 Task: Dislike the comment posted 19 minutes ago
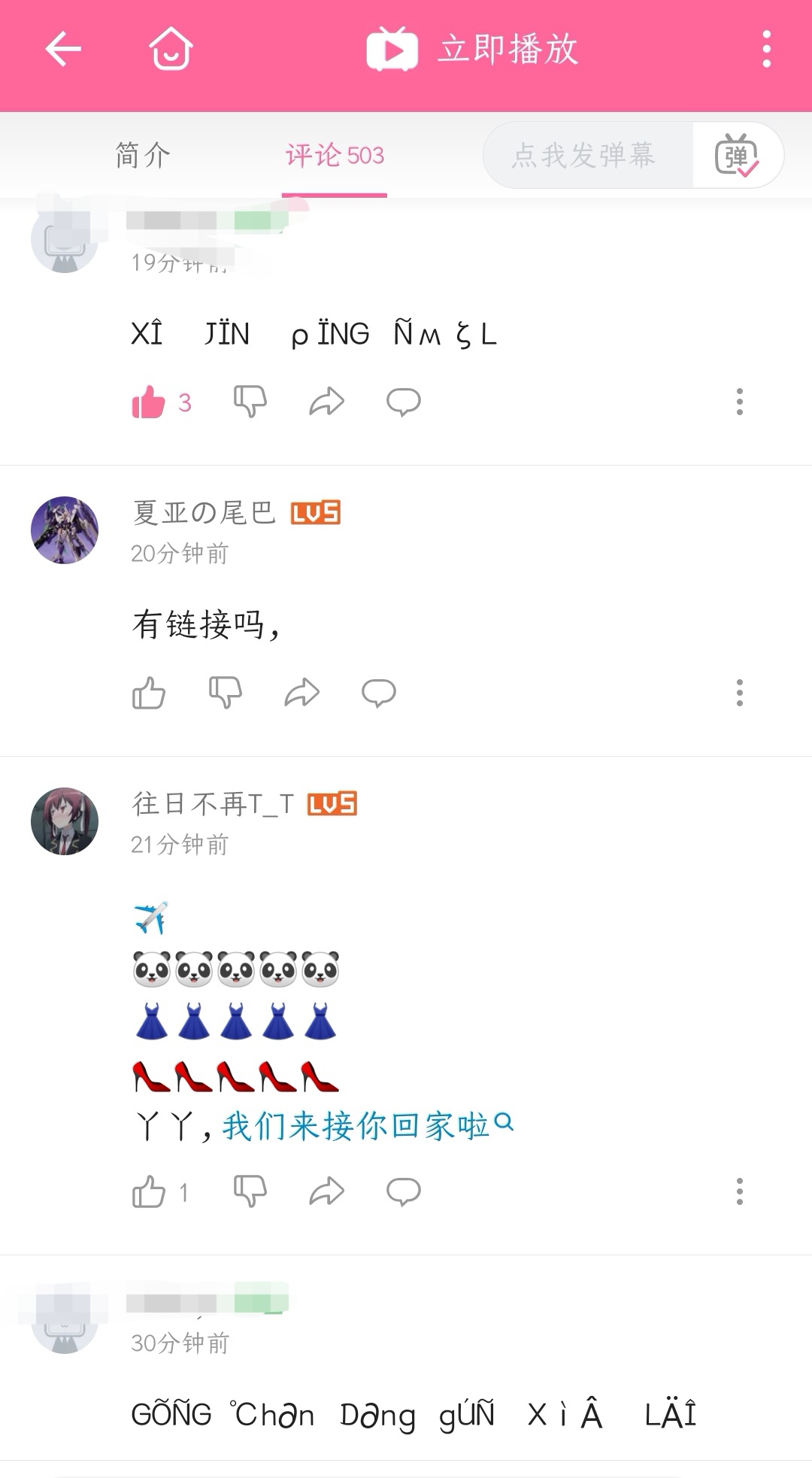pyautogui.click(x=250, y=402)
